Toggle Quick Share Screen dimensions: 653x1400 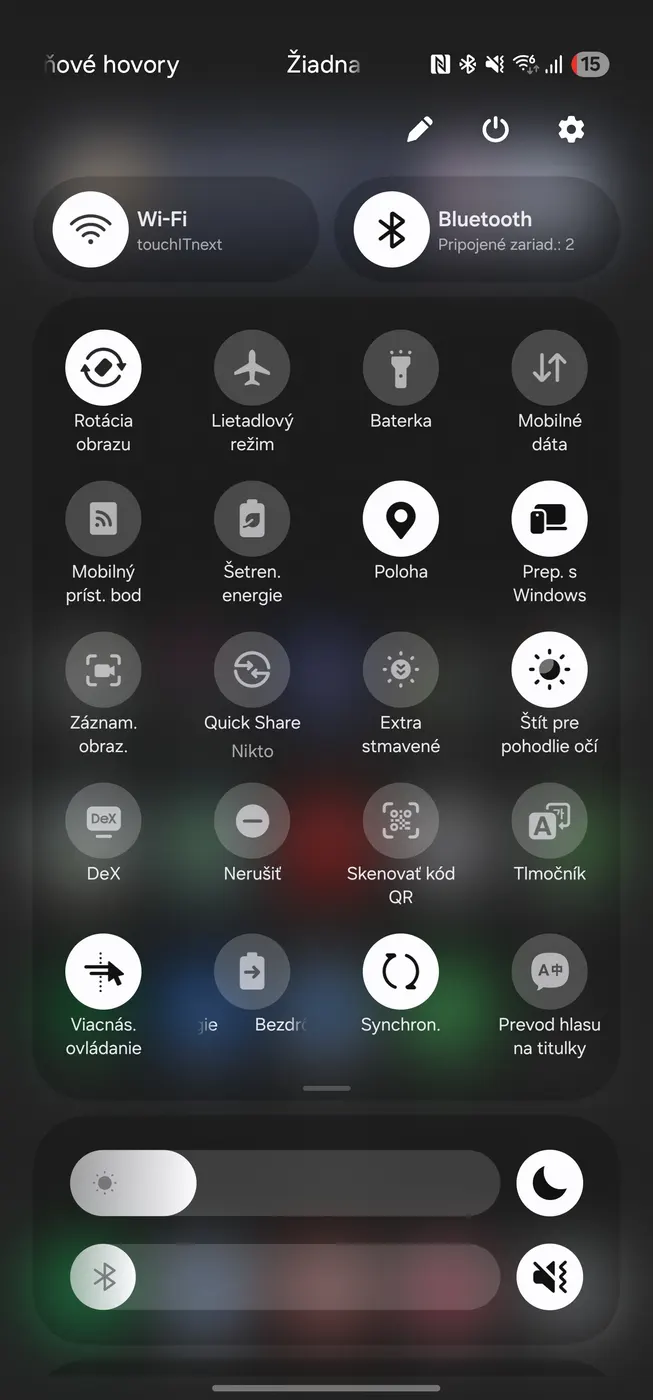coord(252,670)
